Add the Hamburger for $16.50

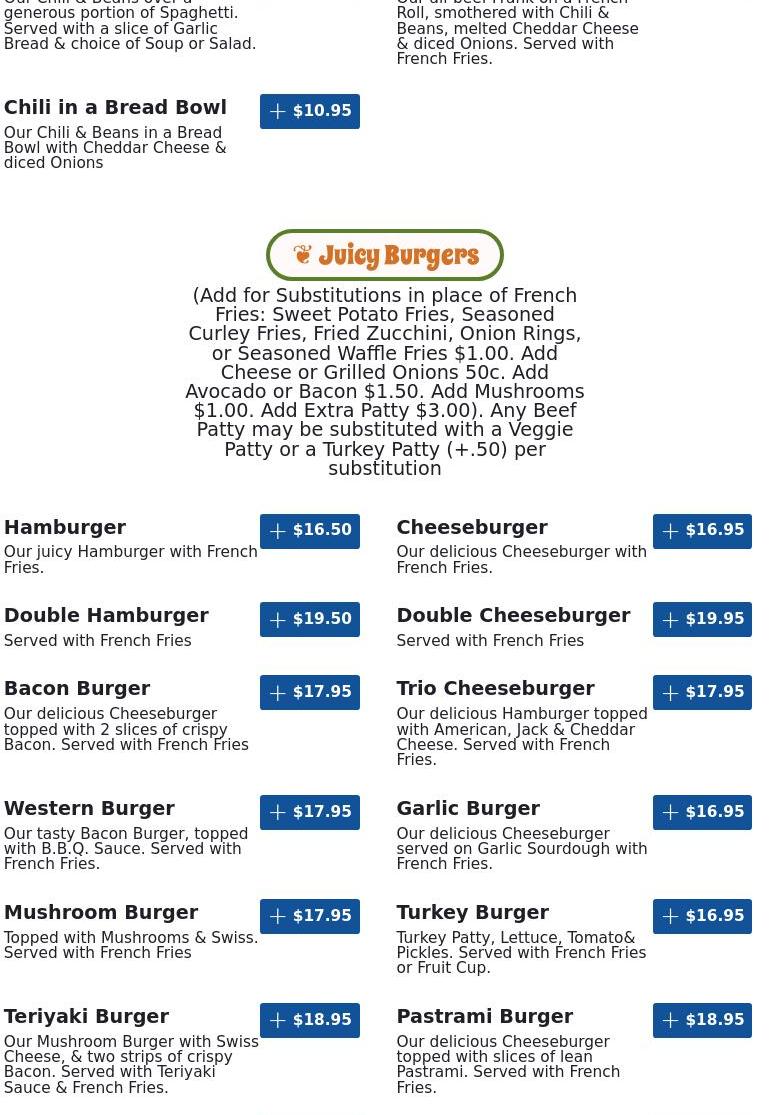(309, 531)
